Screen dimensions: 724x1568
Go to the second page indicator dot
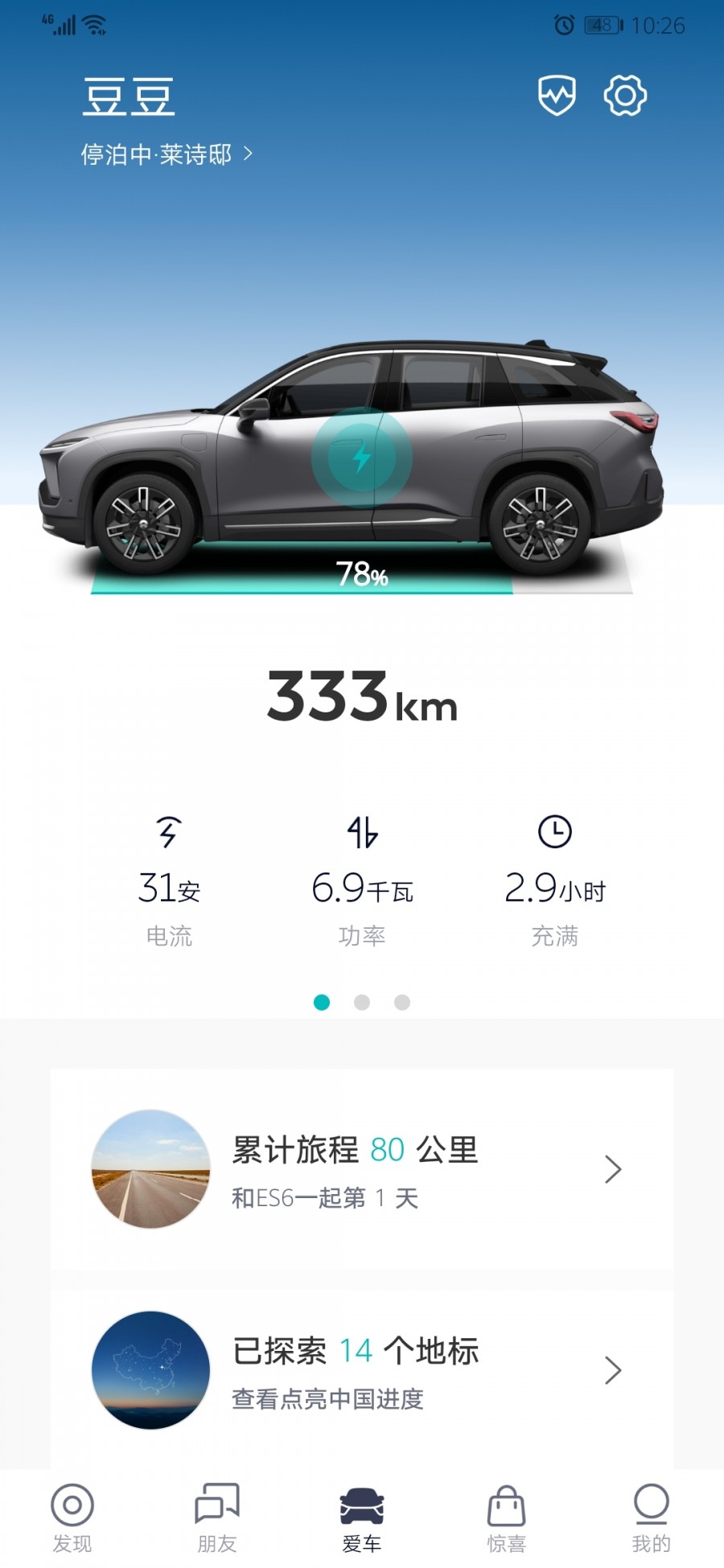point(362,1002)
